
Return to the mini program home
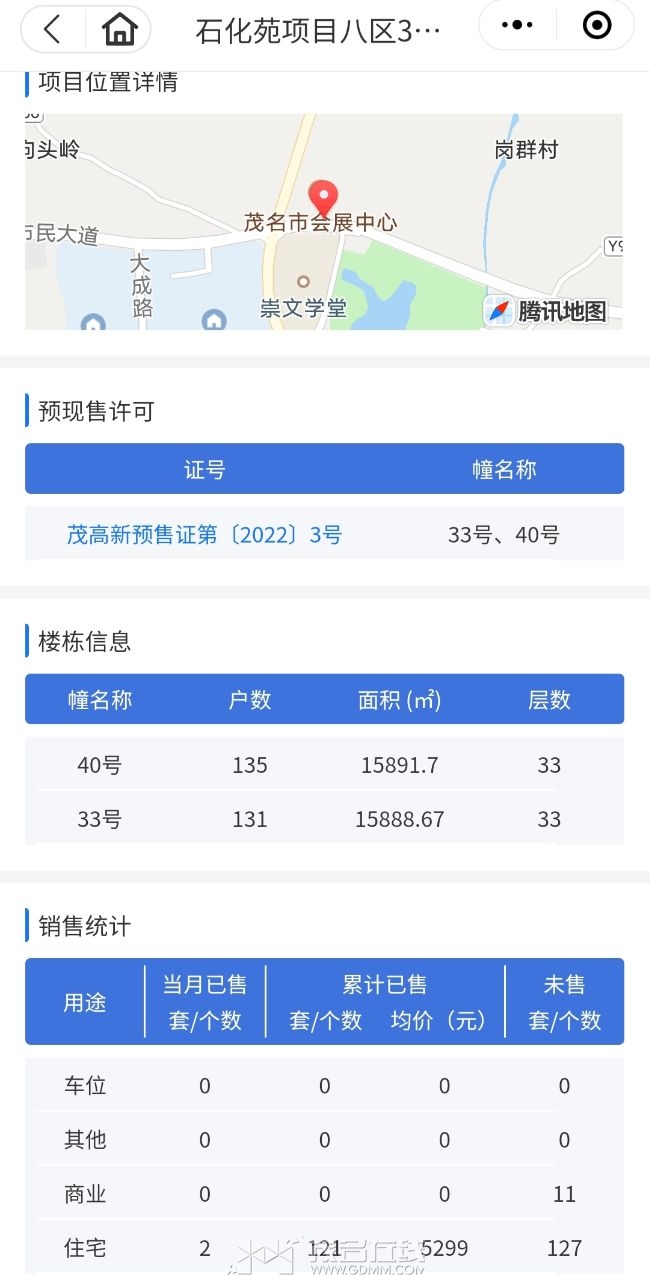[x=119, y=28]
